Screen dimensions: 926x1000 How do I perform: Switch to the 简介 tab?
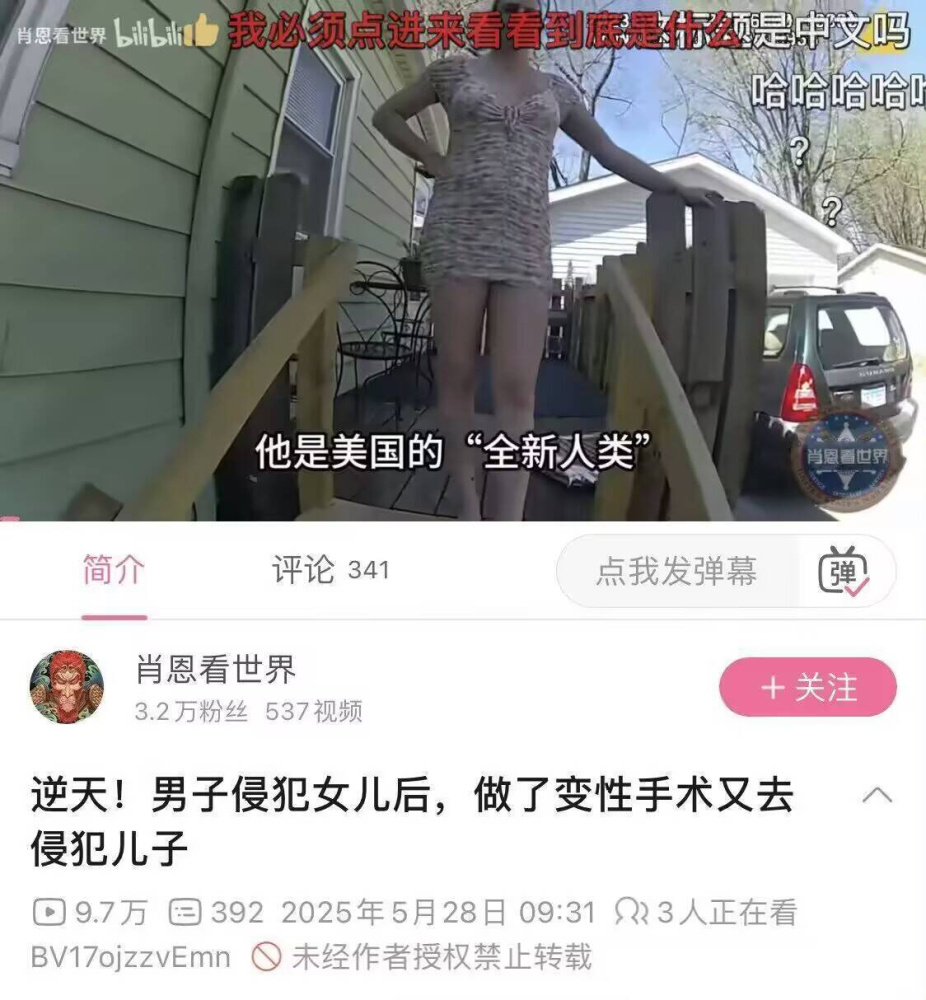113,571
